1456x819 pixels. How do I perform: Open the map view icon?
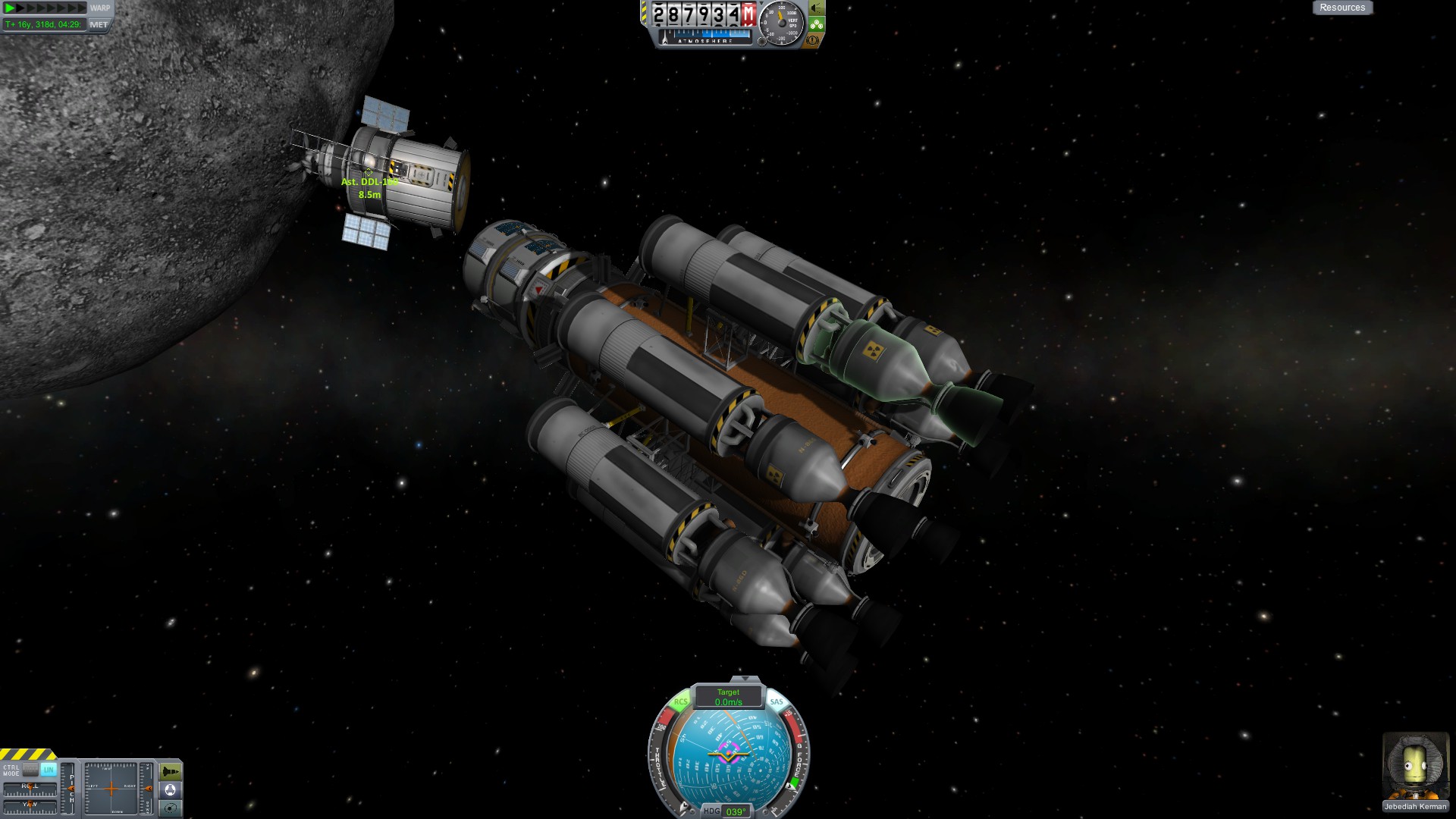pos(171,808)
